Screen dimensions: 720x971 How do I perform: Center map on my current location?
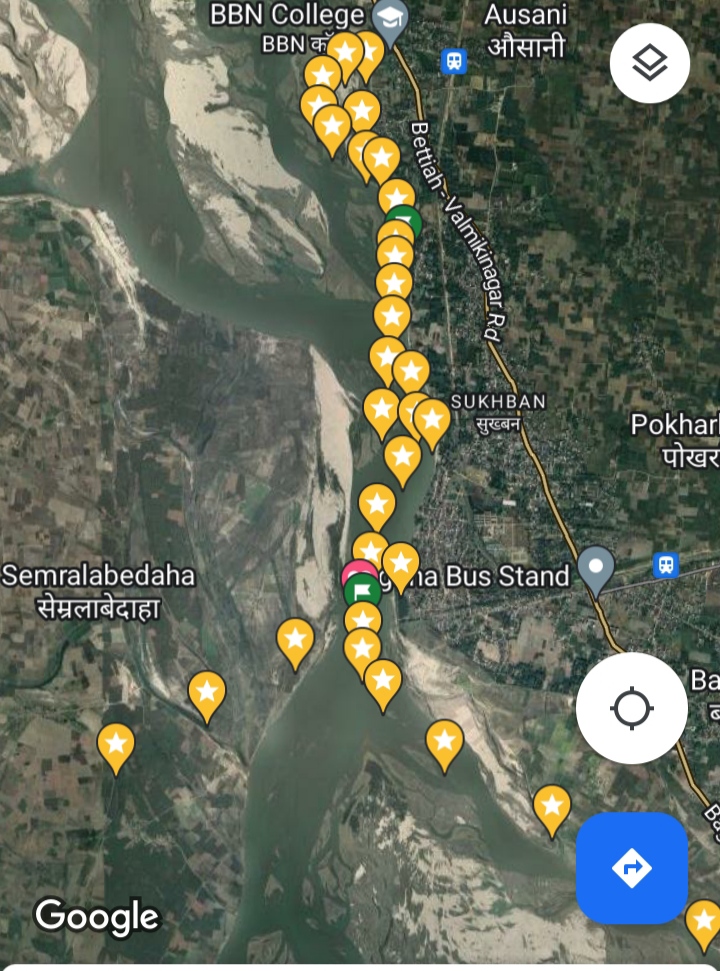coord(631,709)
